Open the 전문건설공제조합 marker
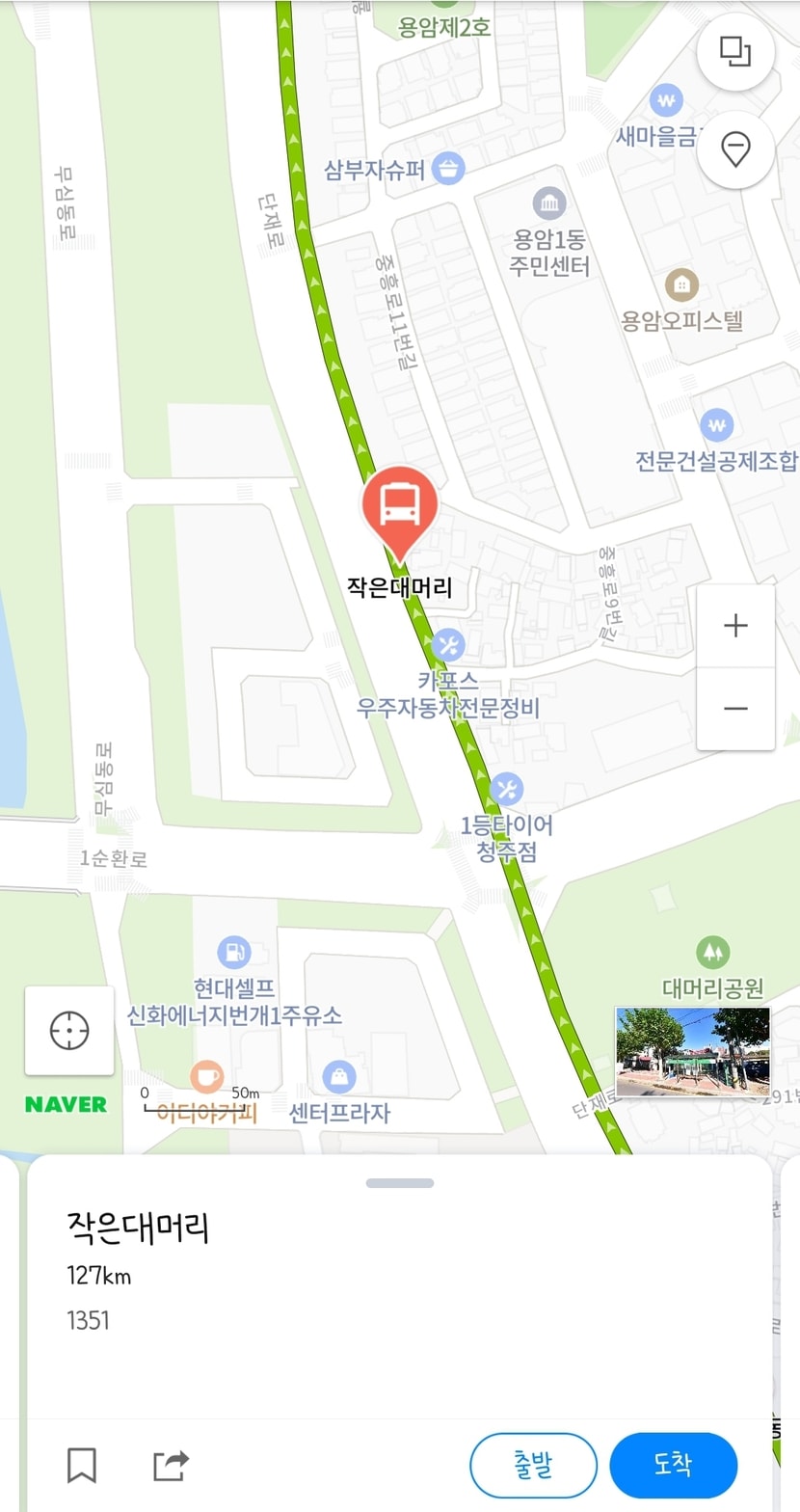This screenshot has width=800, height=1512. click(x=716, y=424)
